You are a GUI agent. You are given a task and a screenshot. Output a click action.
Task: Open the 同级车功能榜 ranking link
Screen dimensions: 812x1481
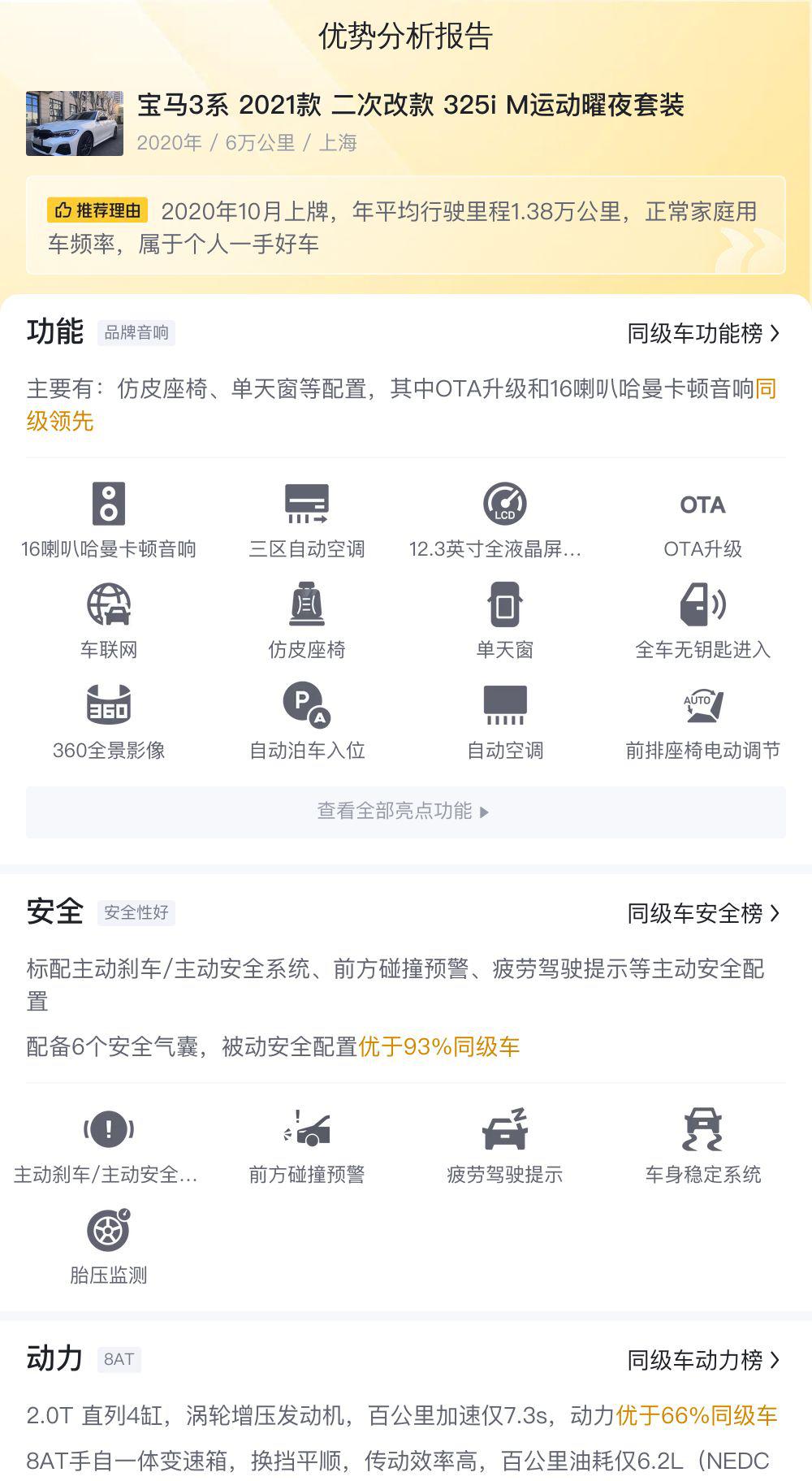pos(703,333)
